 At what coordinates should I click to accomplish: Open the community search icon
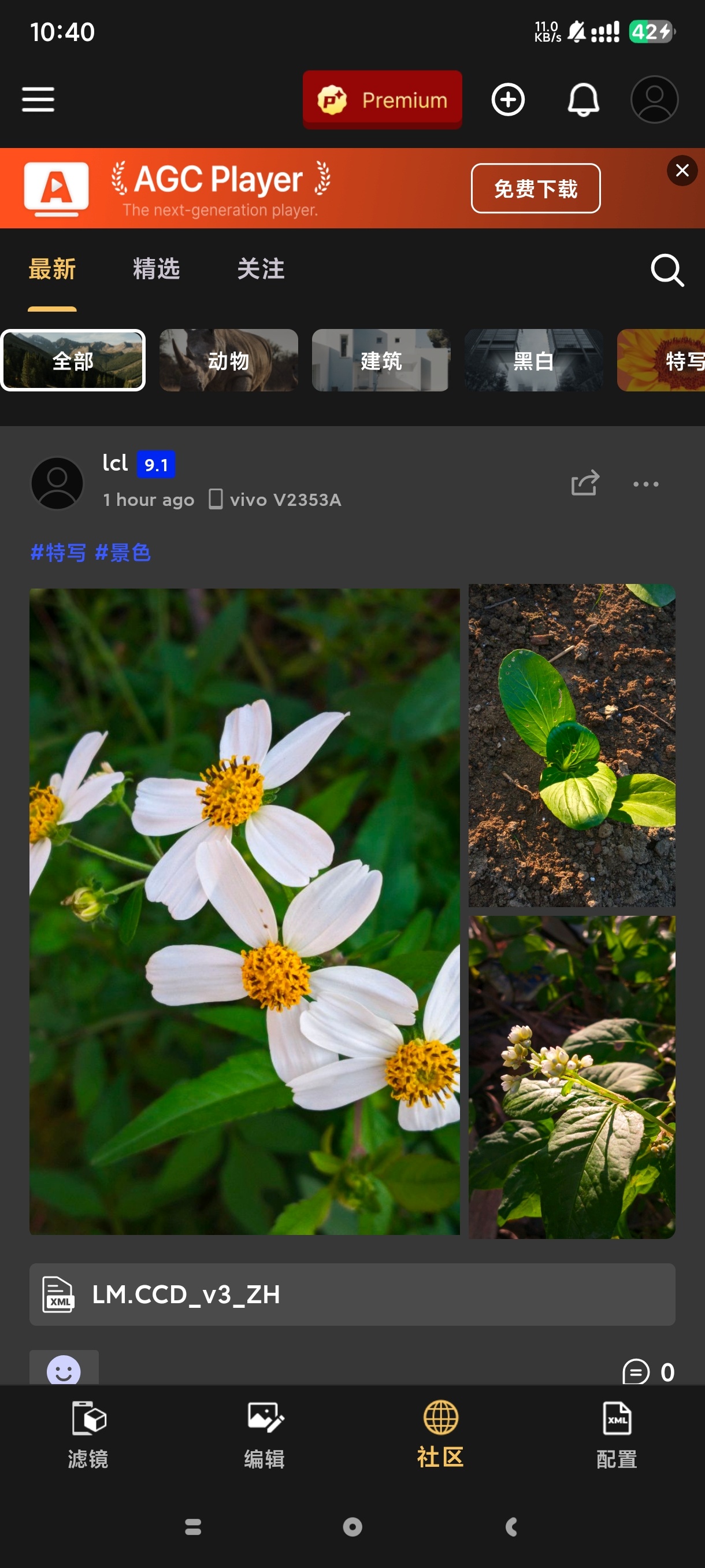tap(667, 269)
